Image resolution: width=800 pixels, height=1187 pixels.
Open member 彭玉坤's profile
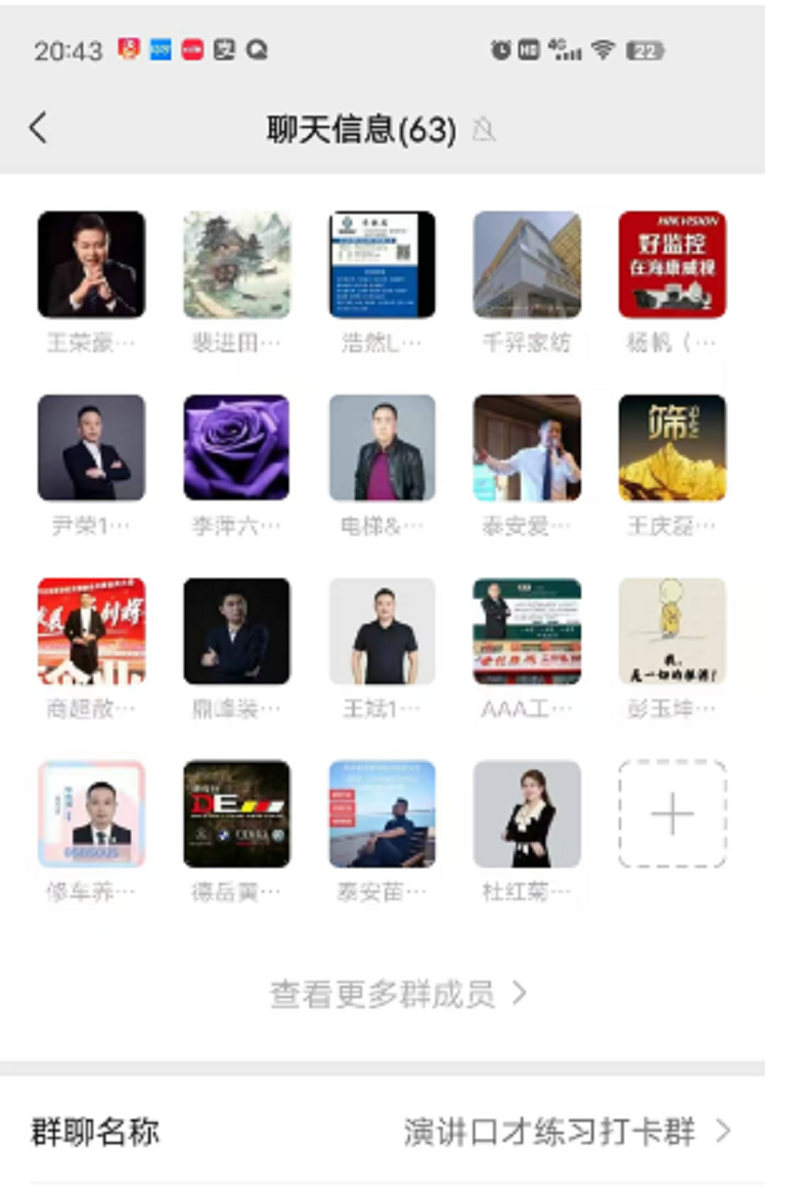point(672,631)
